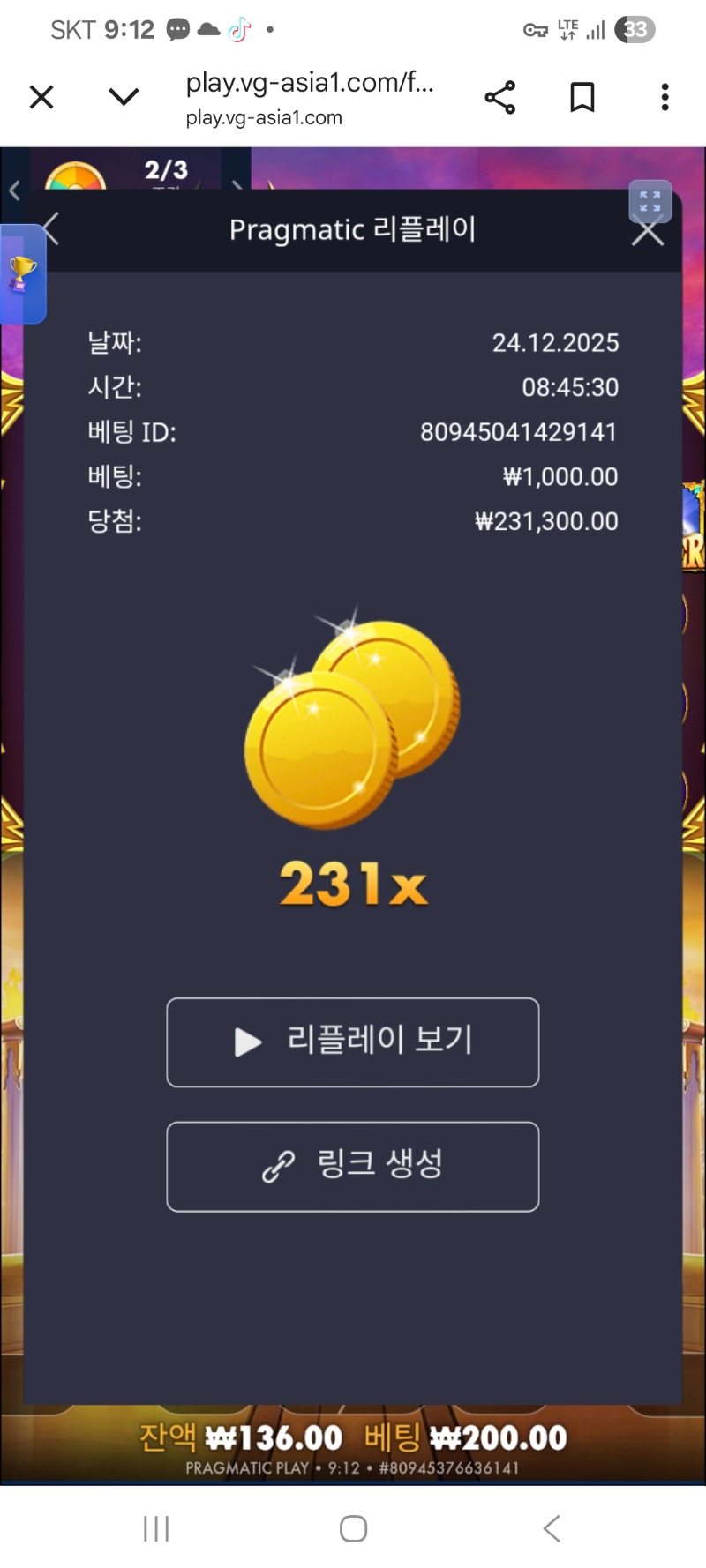Close the Pragmatic 리플레이 dialog
Viewport: 706px width, 1568px height.
648,235
